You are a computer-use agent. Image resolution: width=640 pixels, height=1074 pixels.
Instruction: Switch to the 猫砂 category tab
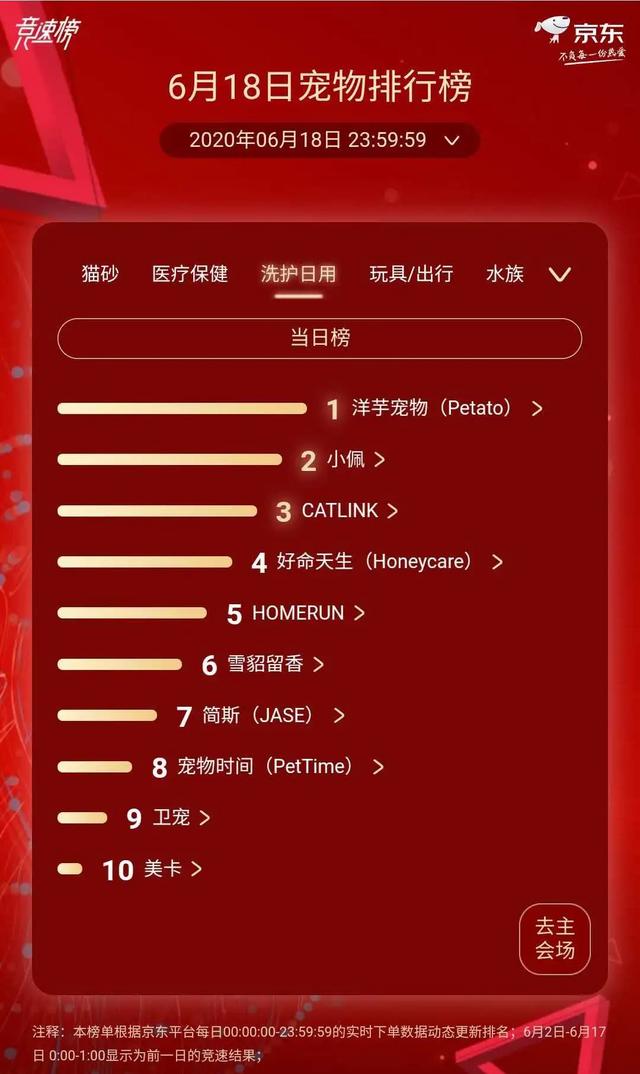click(x=100, y=274)
